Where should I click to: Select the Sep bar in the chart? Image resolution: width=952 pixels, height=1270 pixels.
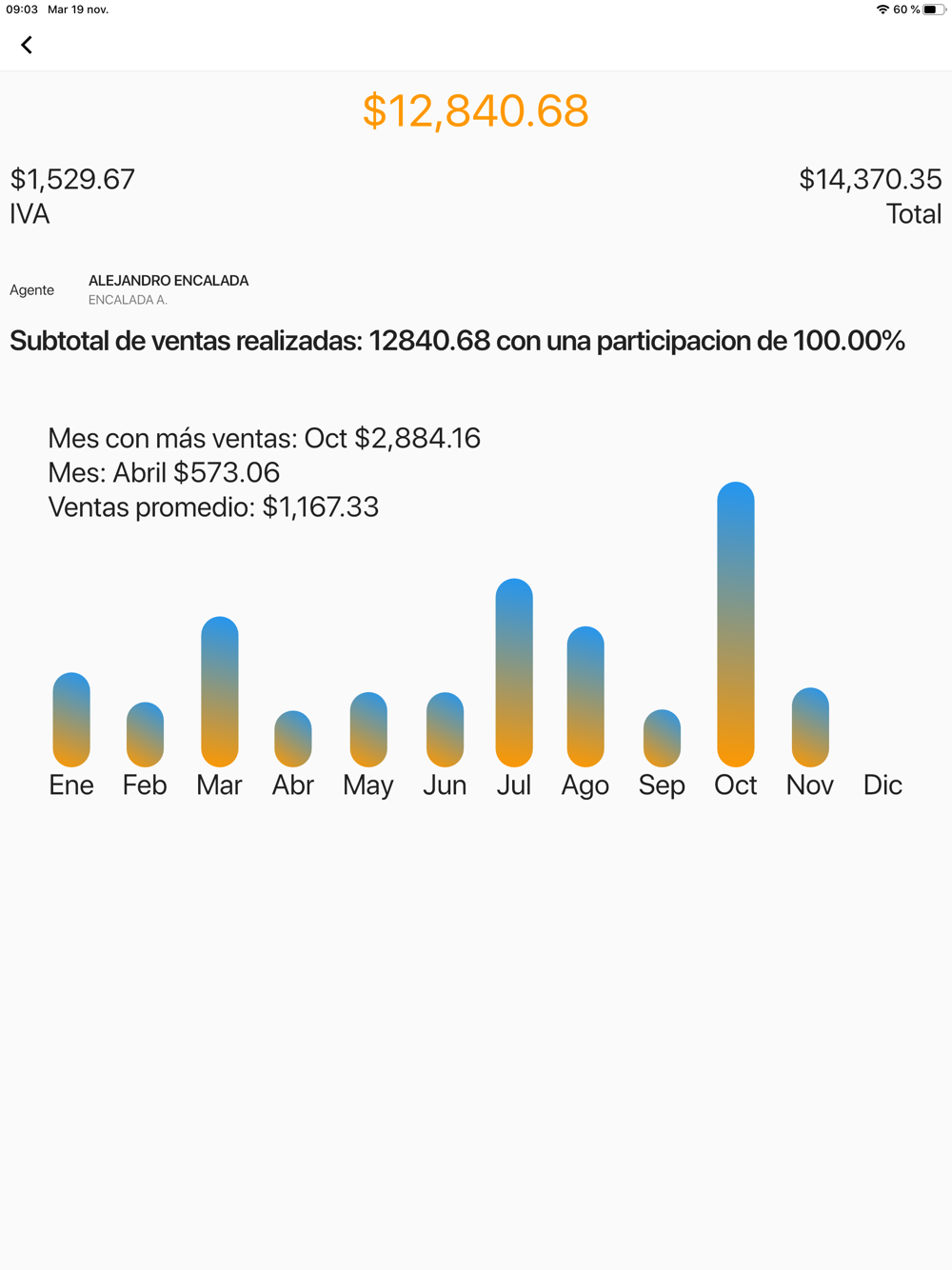coord(662,738)
